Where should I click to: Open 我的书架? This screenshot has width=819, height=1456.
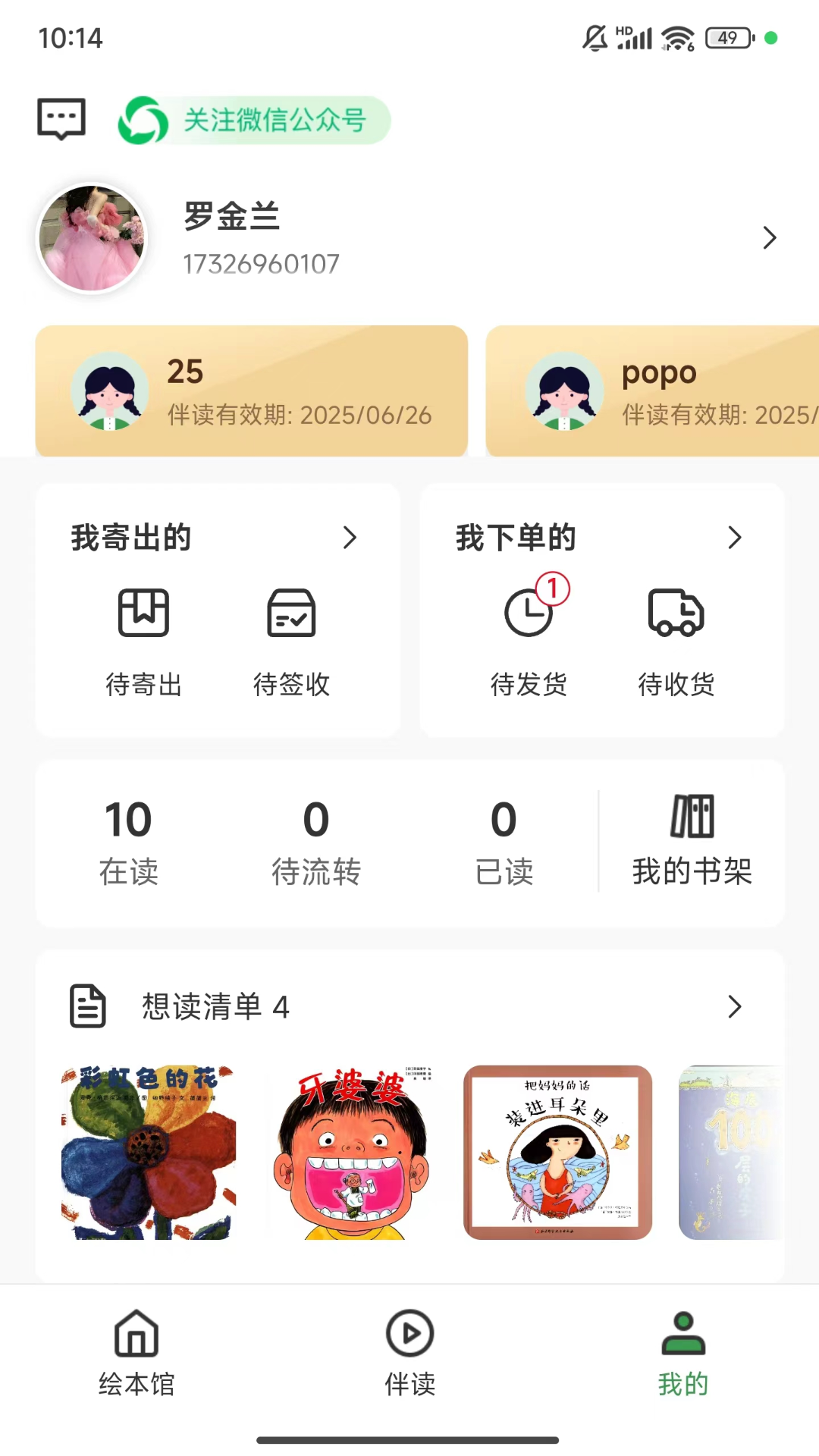tap(692, 842)
